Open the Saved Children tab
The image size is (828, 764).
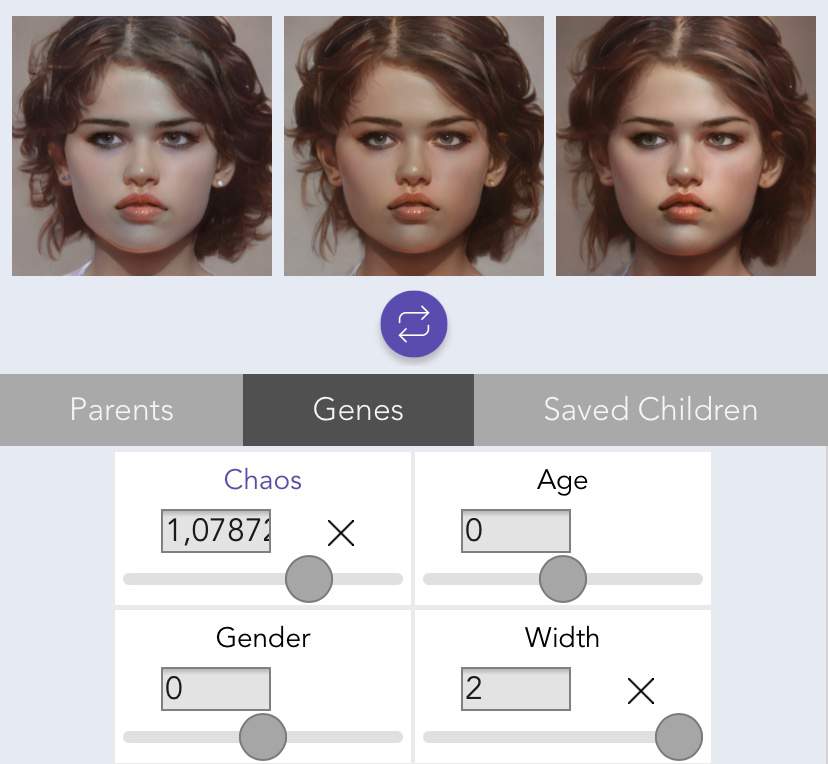click(650, 410)
